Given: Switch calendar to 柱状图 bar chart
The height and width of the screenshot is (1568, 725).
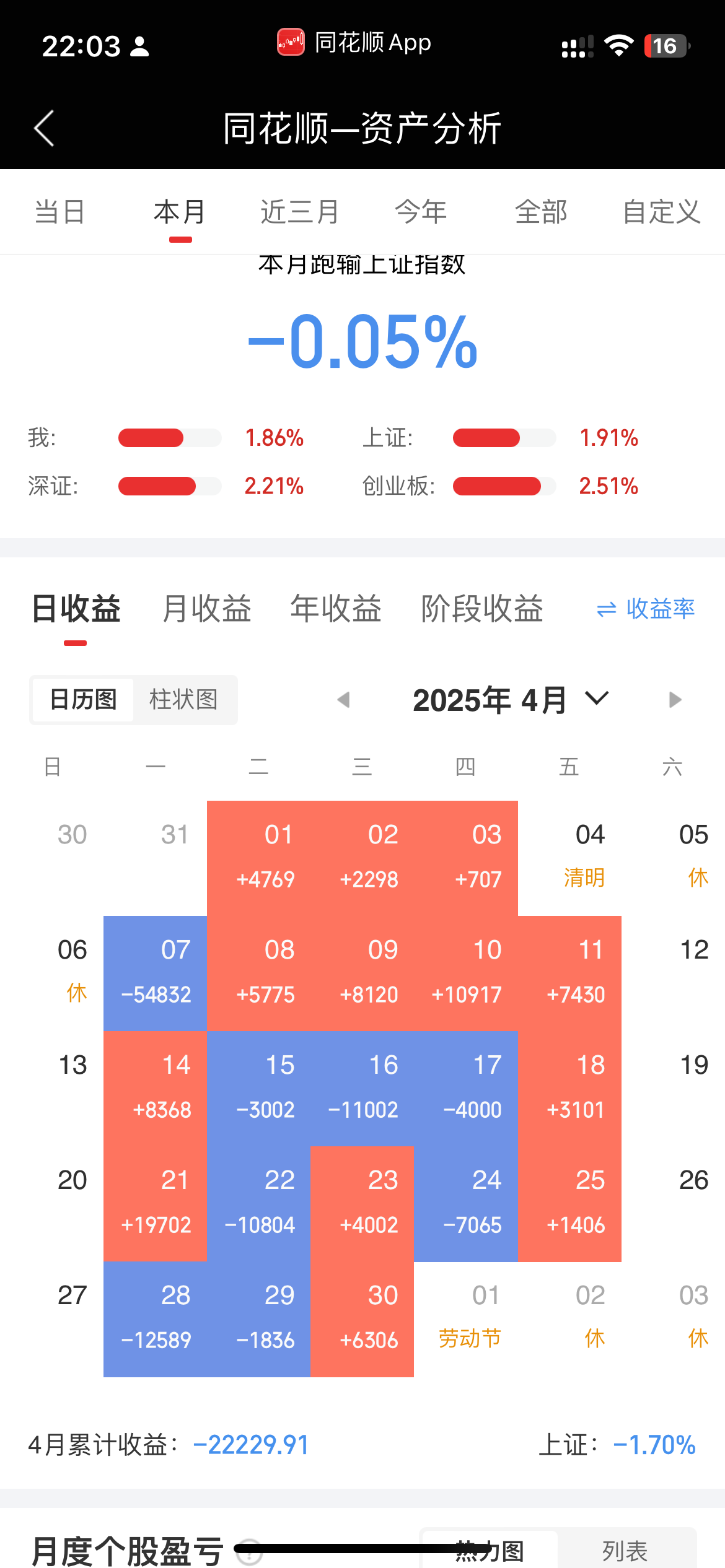Looking at the screenshot, I should (183, 700).
